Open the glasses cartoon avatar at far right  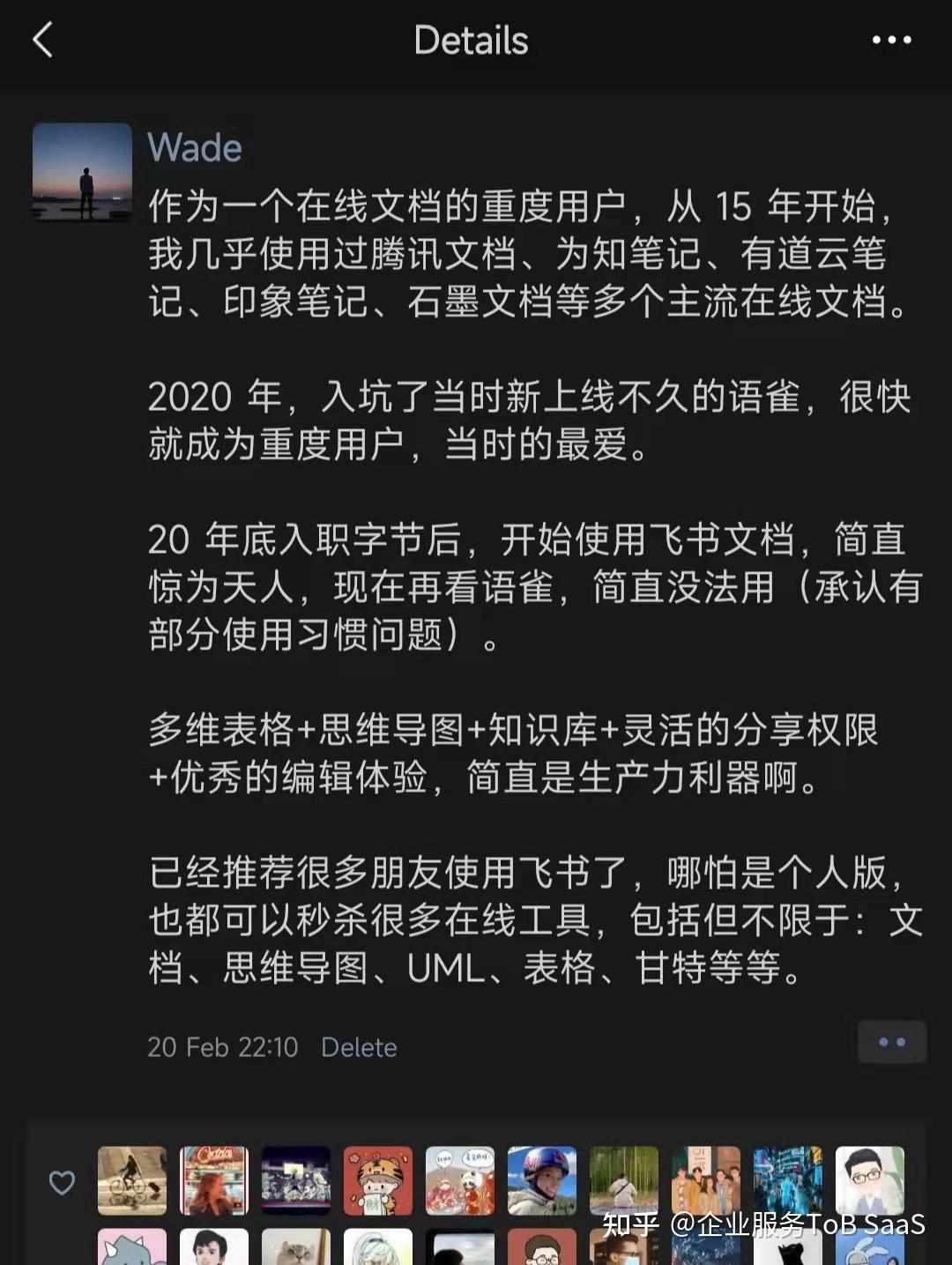(869, 1181)
